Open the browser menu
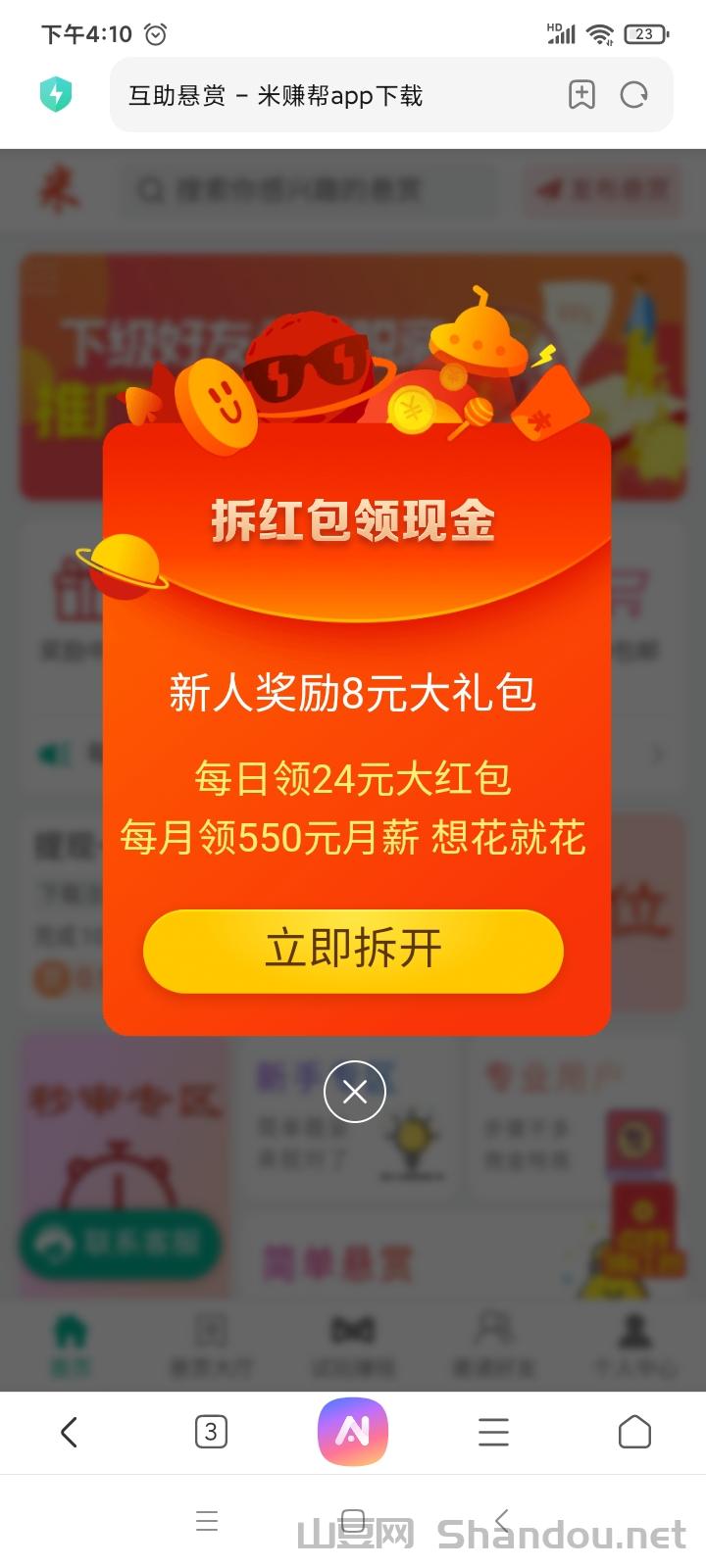706x1568 pixels. click(493, 1432)
